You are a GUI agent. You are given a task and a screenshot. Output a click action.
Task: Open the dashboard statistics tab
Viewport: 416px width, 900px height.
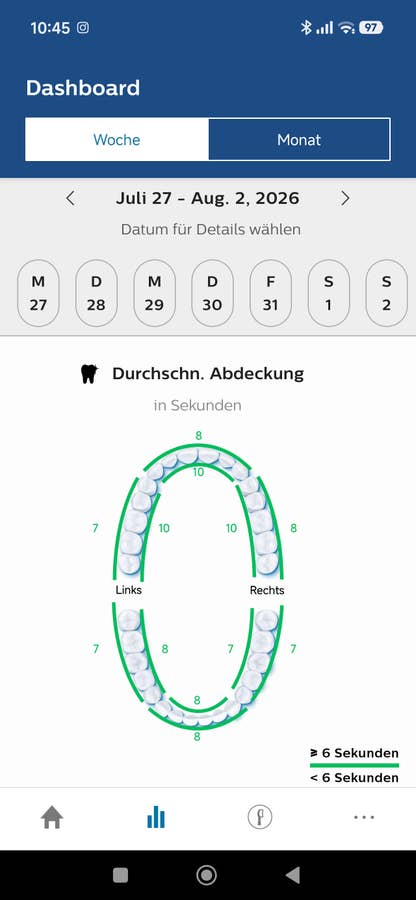[156, 817]
